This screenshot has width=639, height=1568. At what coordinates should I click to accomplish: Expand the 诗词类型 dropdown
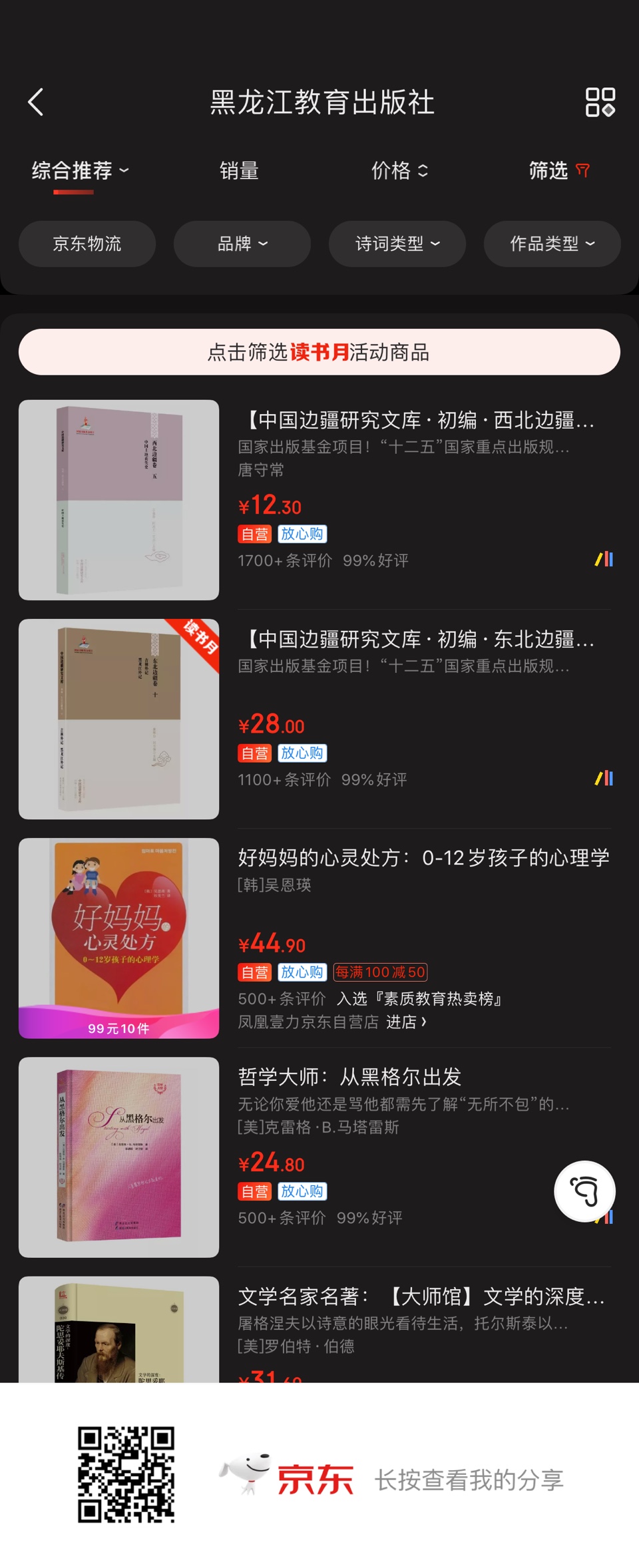pyautogui.click(x=397, y=244)
